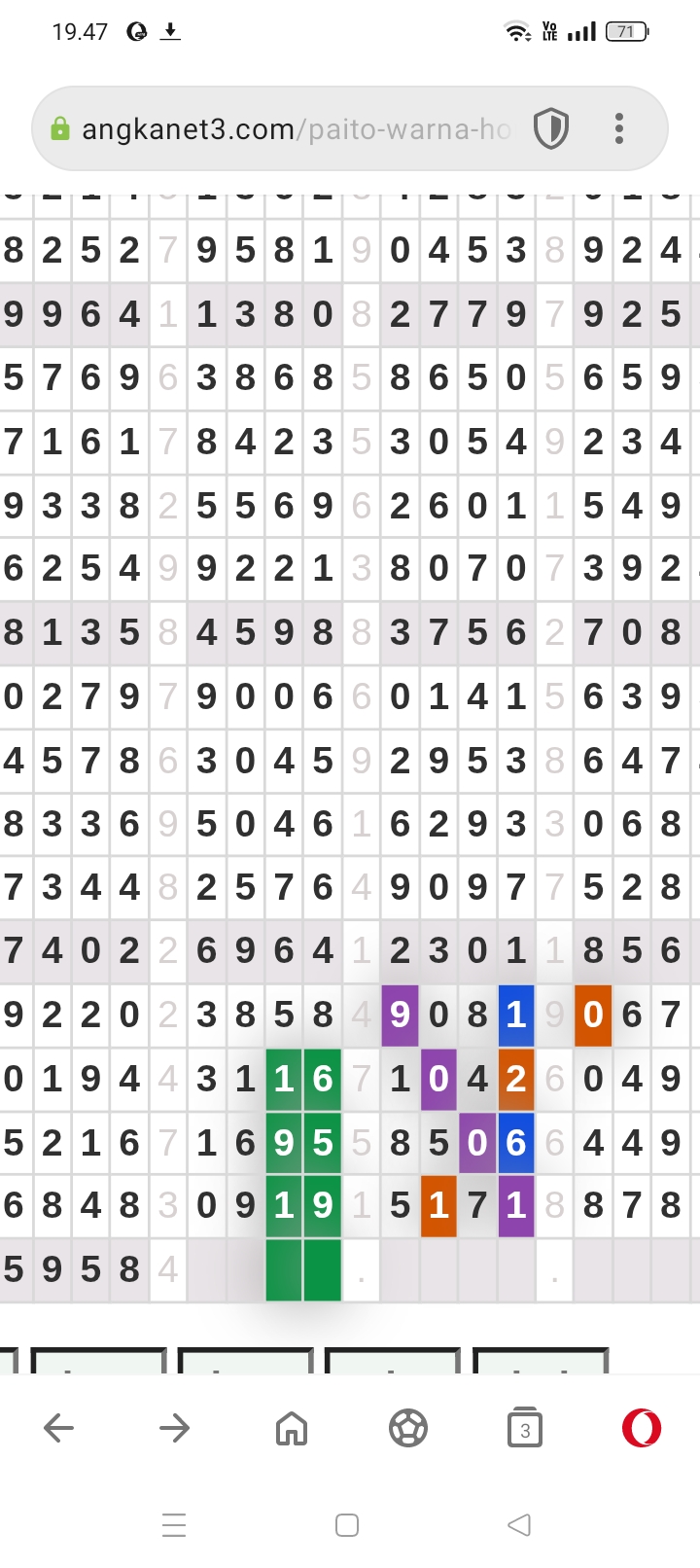The height and width of the screenshot is (1568, 700).
Task: Open the tab switcher showing 3 tabs
Action: (x=525, y=1428)
